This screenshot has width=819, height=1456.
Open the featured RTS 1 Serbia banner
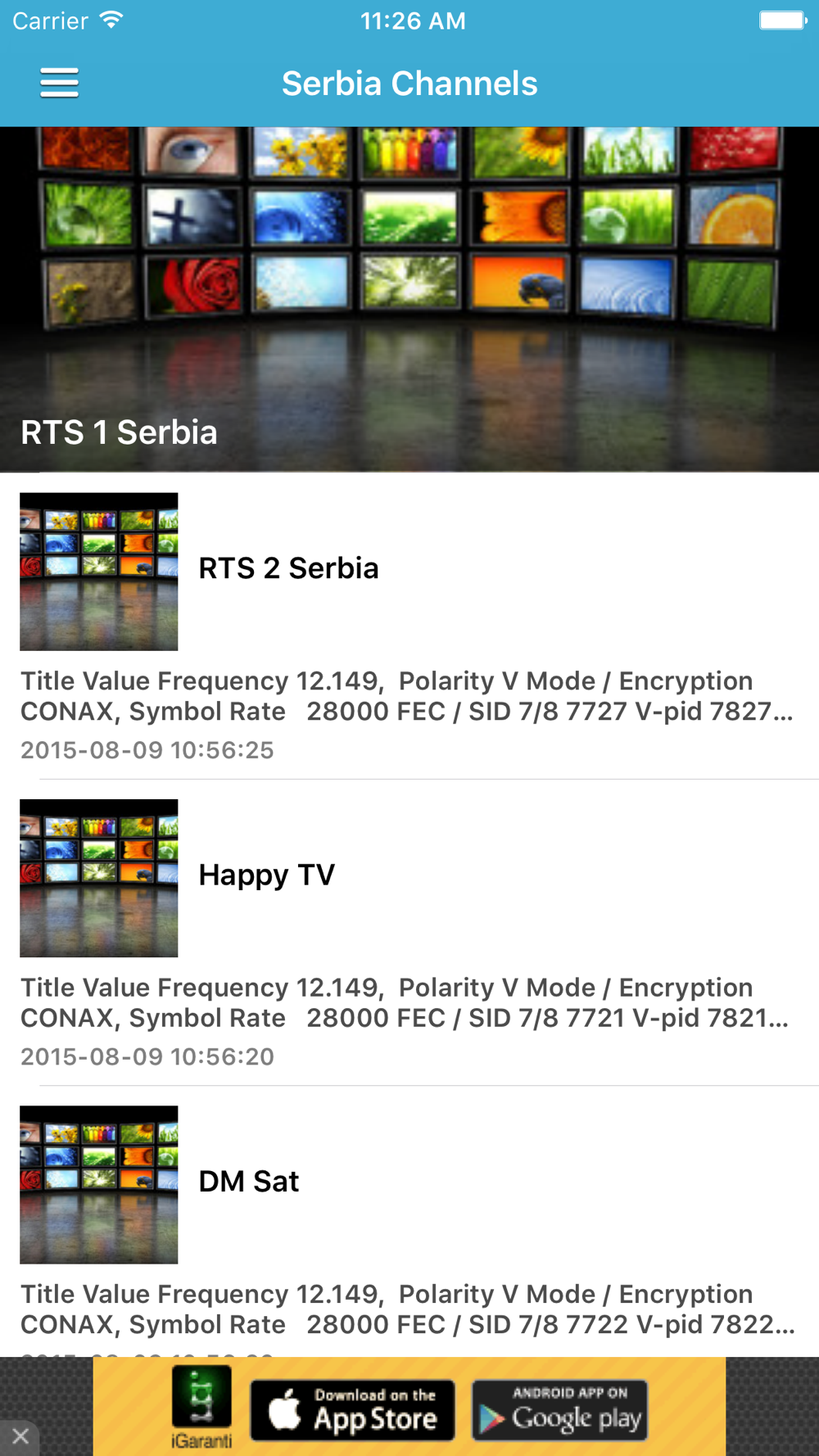click(x=409, y=299)
